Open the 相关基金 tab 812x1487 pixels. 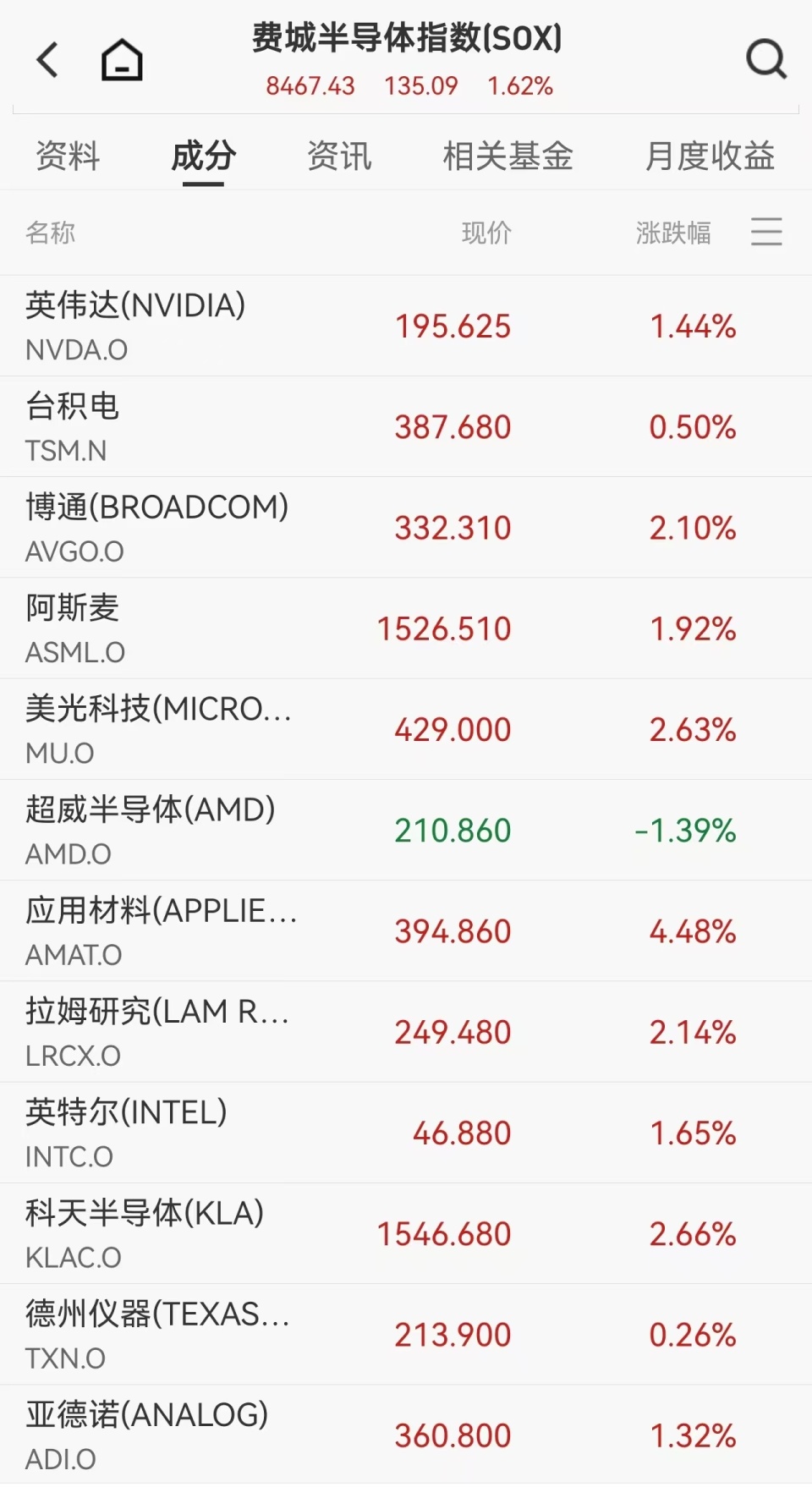508,156
